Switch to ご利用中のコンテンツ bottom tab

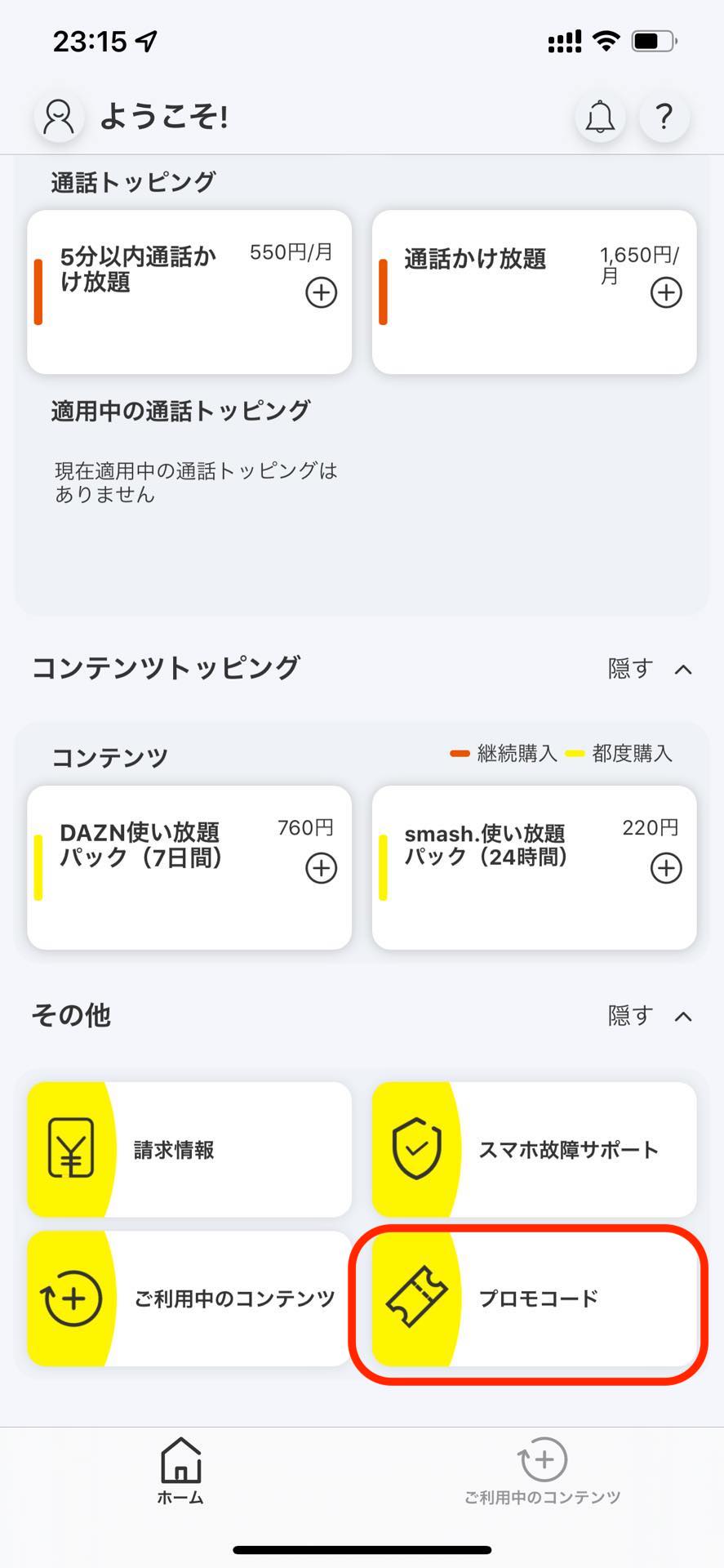(543, 1472)
